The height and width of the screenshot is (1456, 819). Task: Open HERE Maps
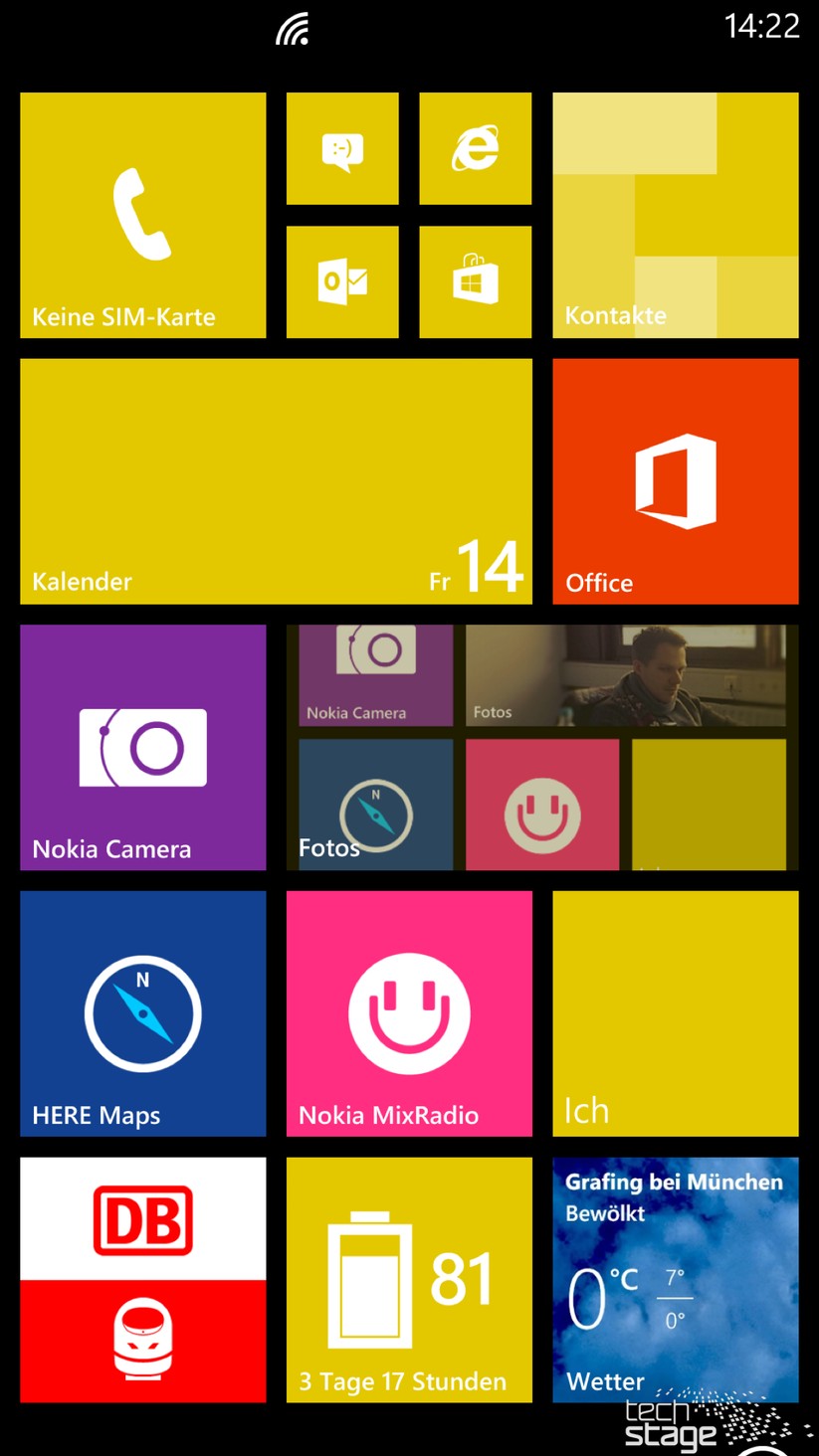tap(142, 1013)
